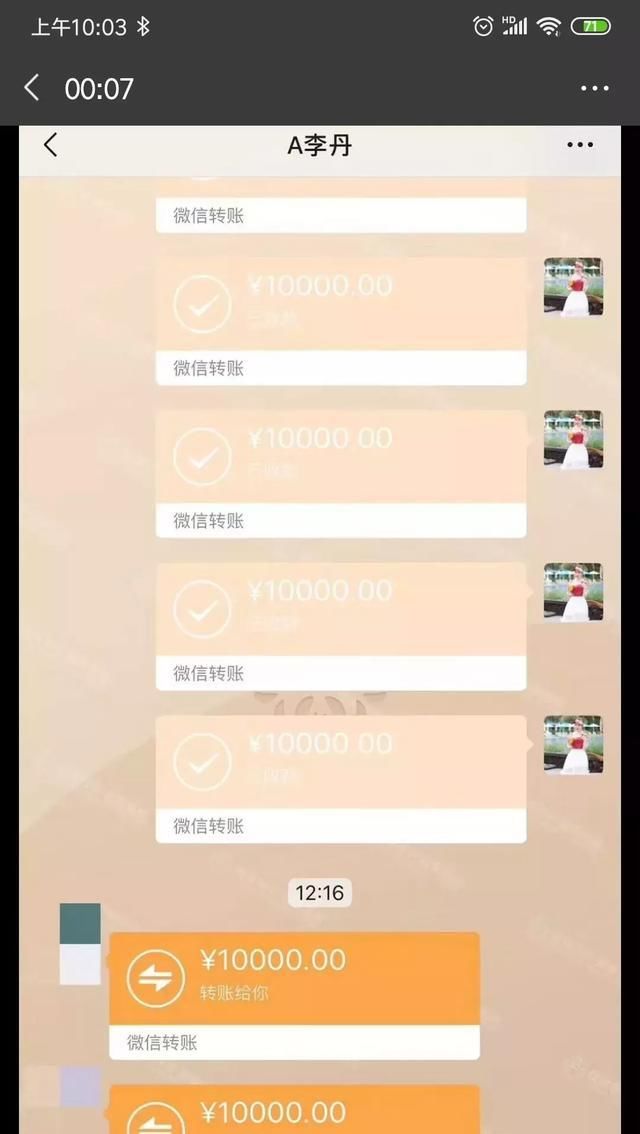Screen dimensions: 640x1134
Task: Open the overflow menu beside the 00:07 timer
Action: pyautogui.click(x=595, y=88)
